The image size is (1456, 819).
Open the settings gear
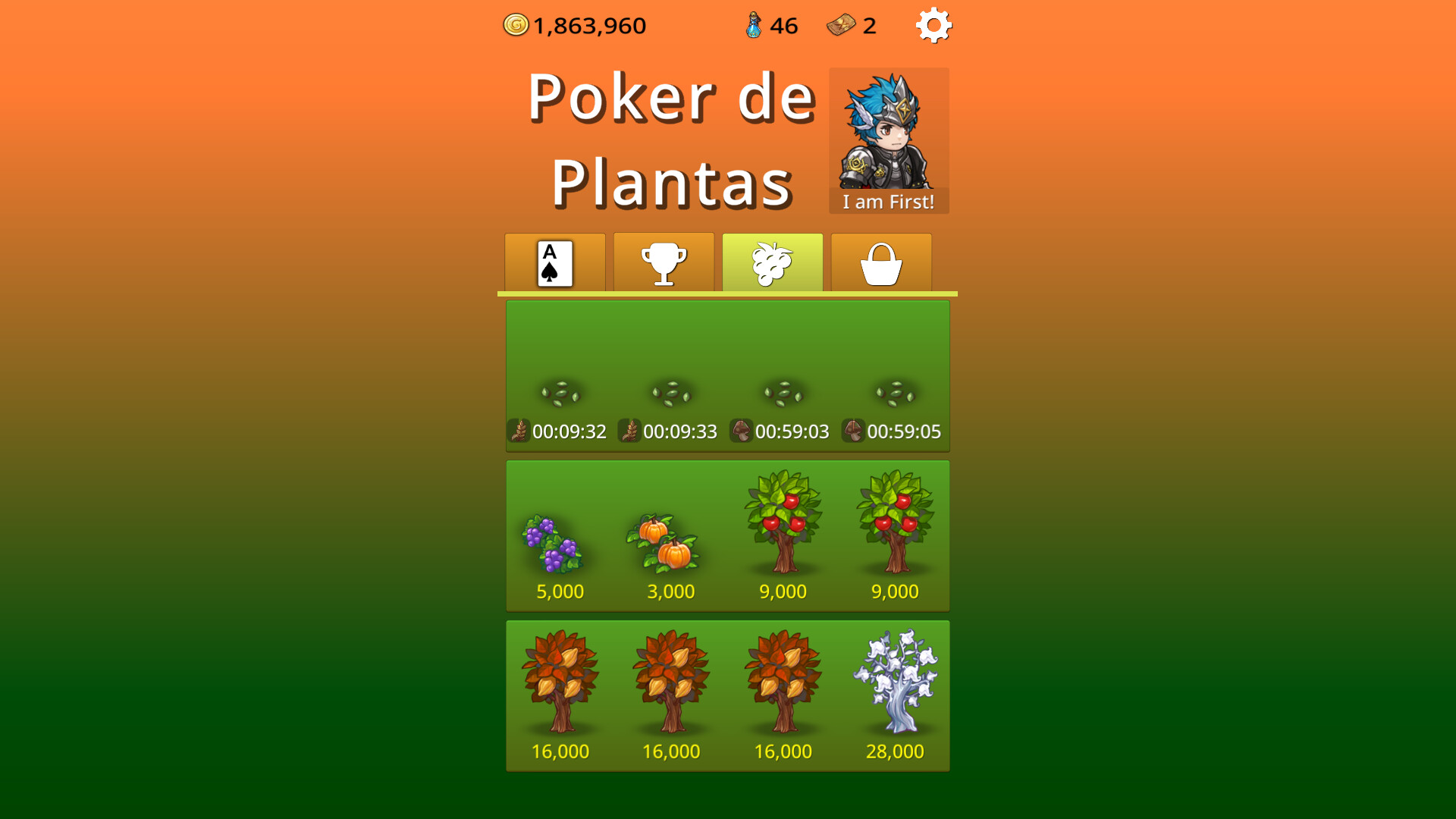934,26
